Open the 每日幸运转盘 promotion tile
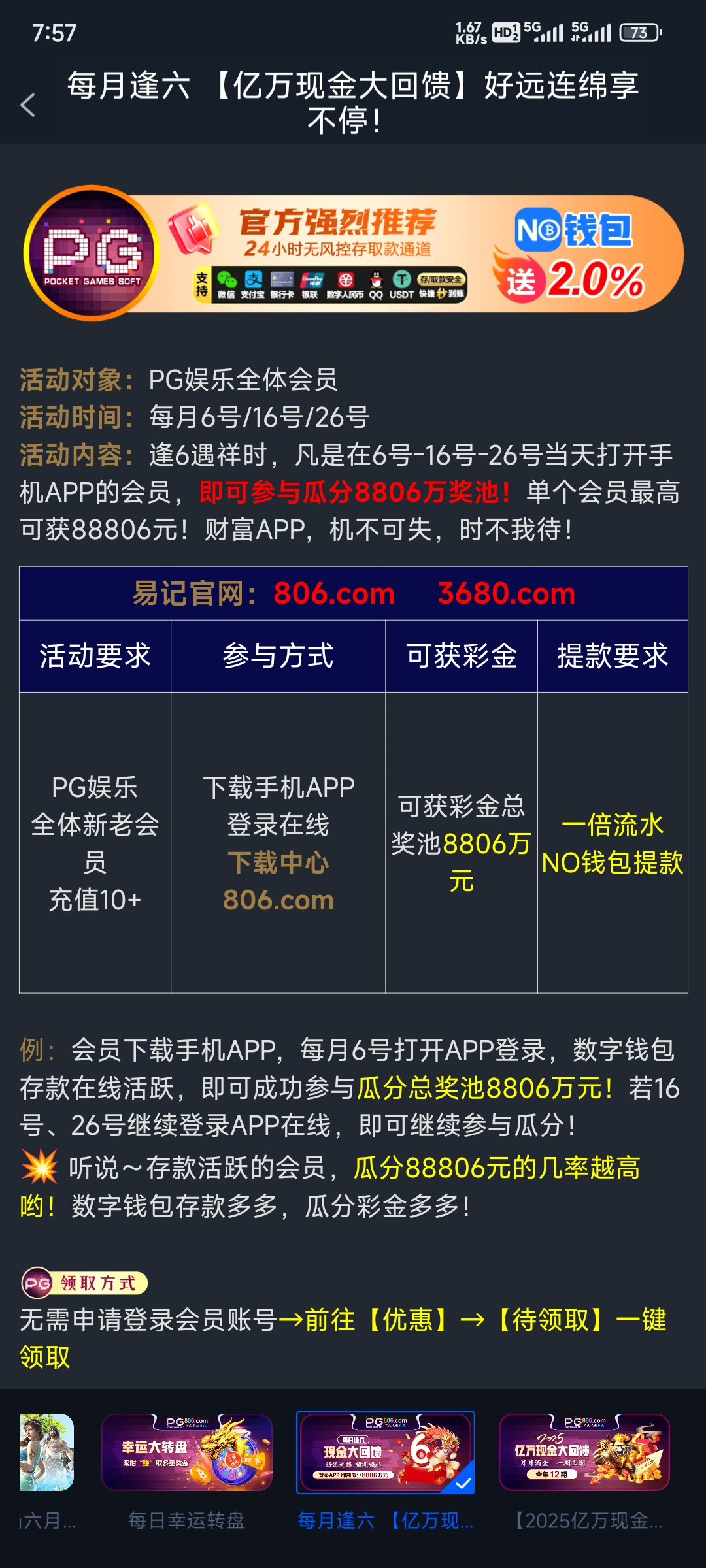Screen dimensions: 706x1568 (x=187, y=1453)
